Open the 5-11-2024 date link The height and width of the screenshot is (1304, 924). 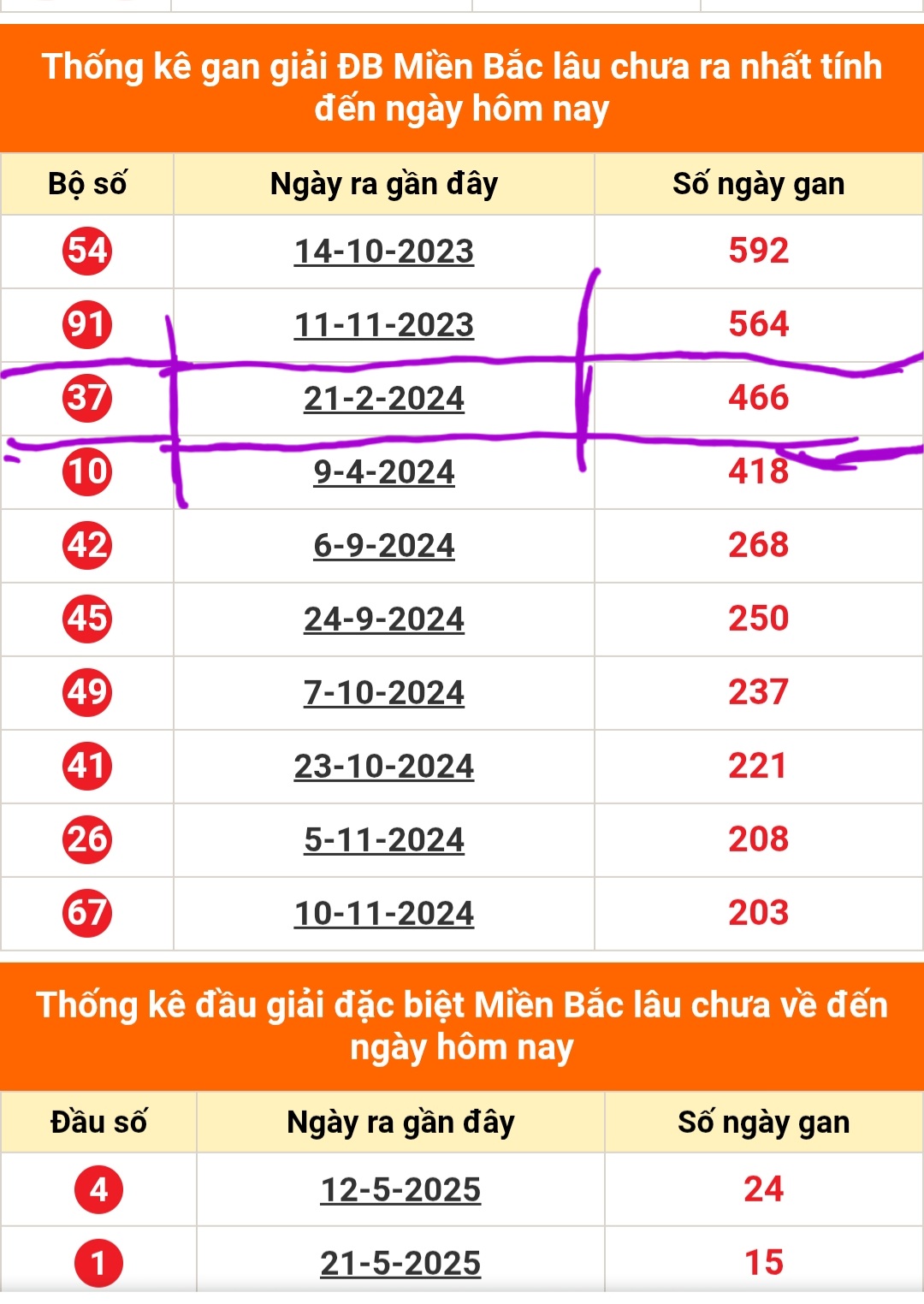point(384,840)
